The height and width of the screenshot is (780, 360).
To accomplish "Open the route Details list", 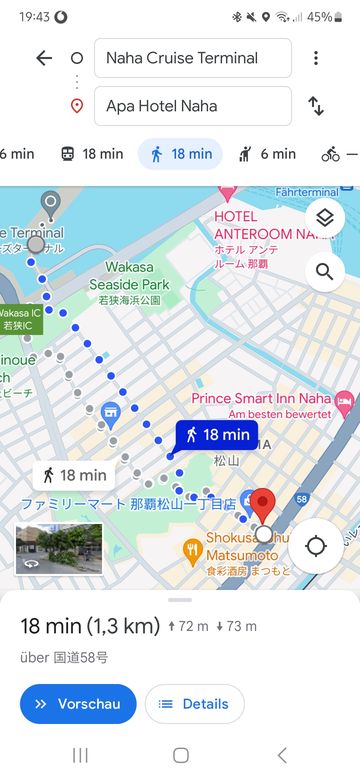I will pyautogui.click(x=194, y=704).
